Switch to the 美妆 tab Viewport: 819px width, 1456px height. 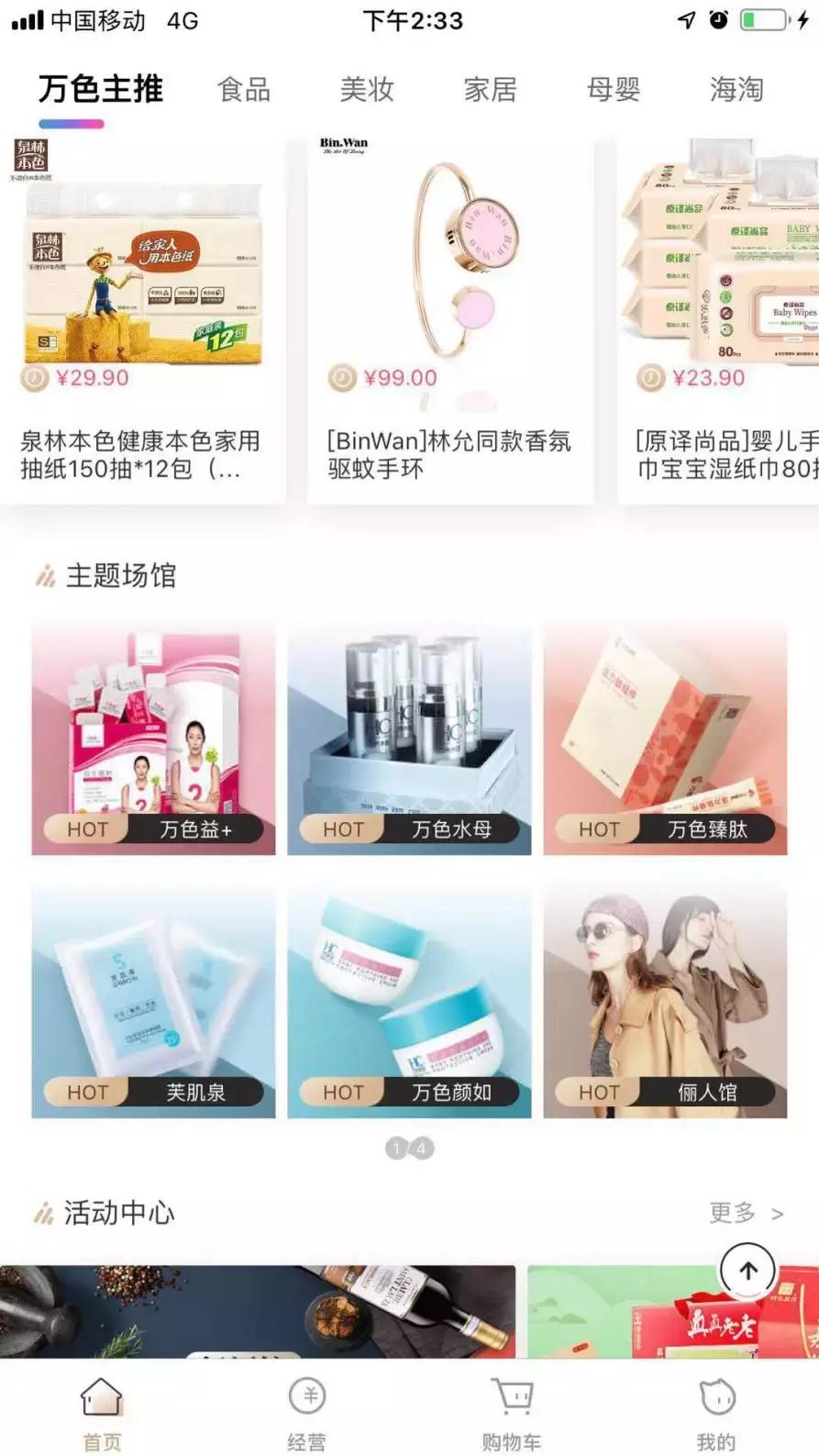point(366,90)
